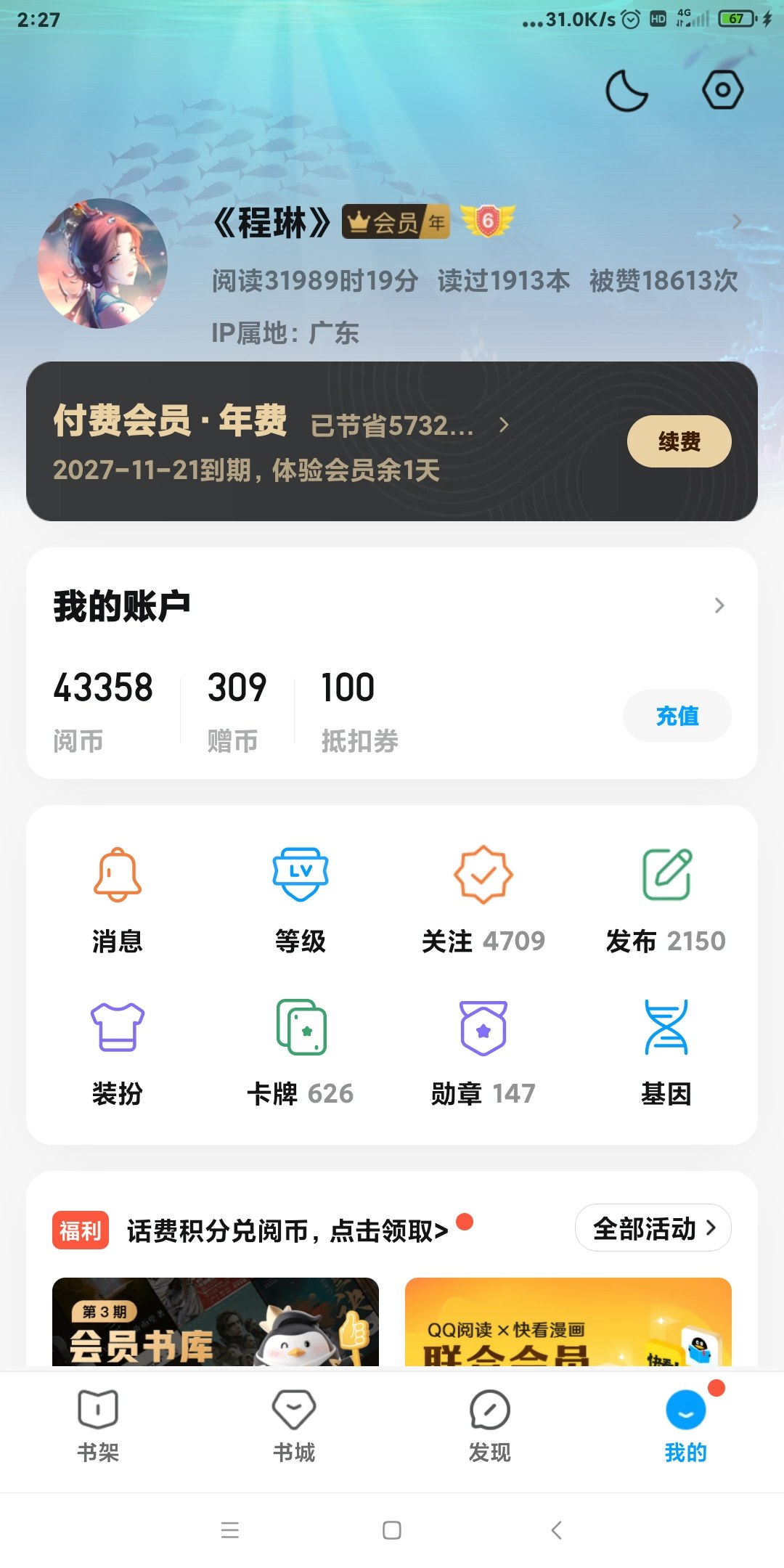Open settings via the hexagon gear icon

(722, 90)
